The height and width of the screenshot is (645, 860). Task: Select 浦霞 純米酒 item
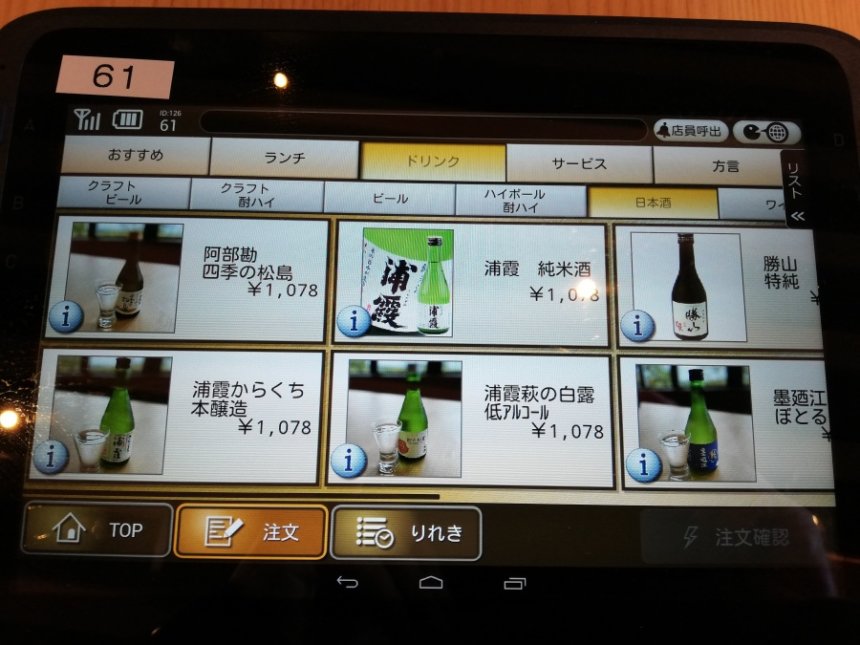pos(470,282)
